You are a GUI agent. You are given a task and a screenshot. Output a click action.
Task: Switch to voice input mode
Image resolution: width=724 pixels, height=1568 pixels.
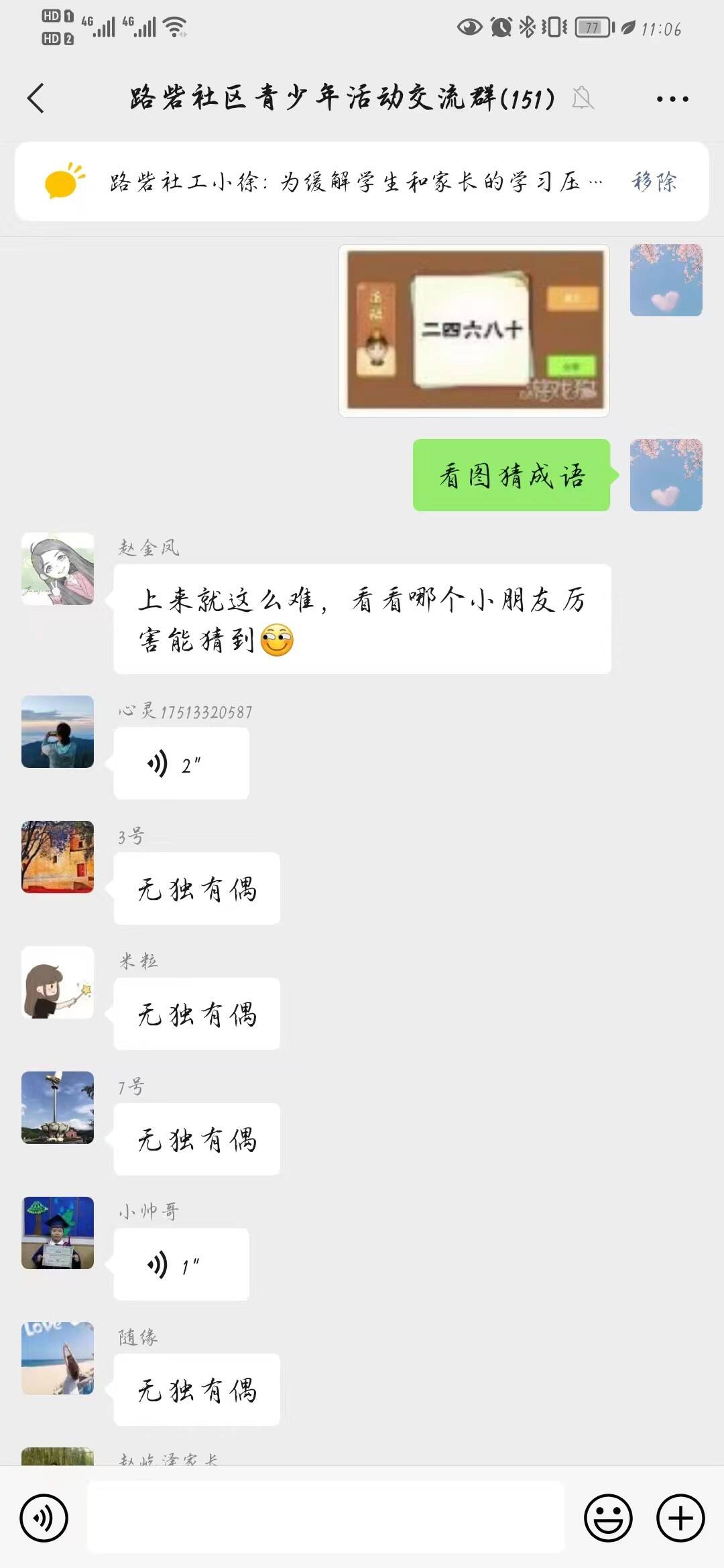coord(44,1518)
